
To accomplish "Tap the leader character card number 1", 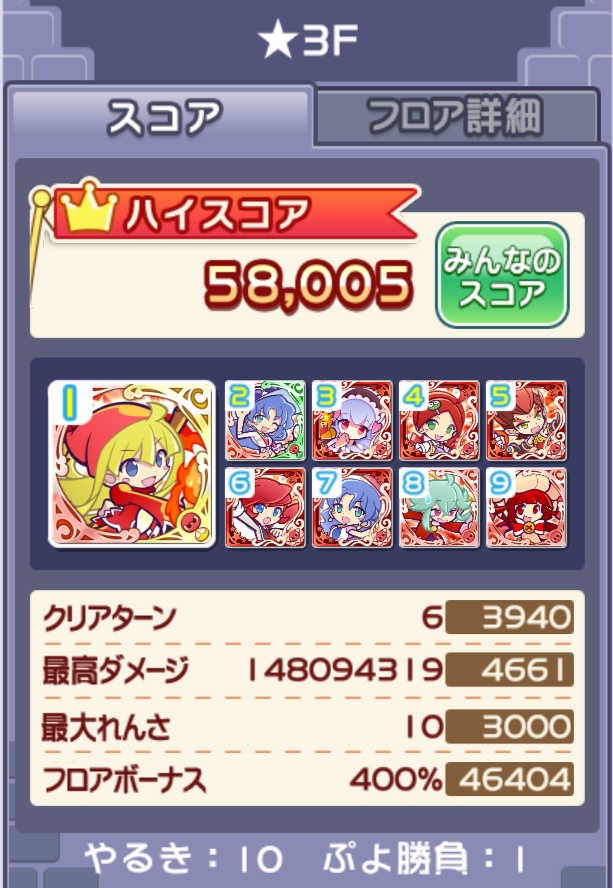I will (132, 463).
